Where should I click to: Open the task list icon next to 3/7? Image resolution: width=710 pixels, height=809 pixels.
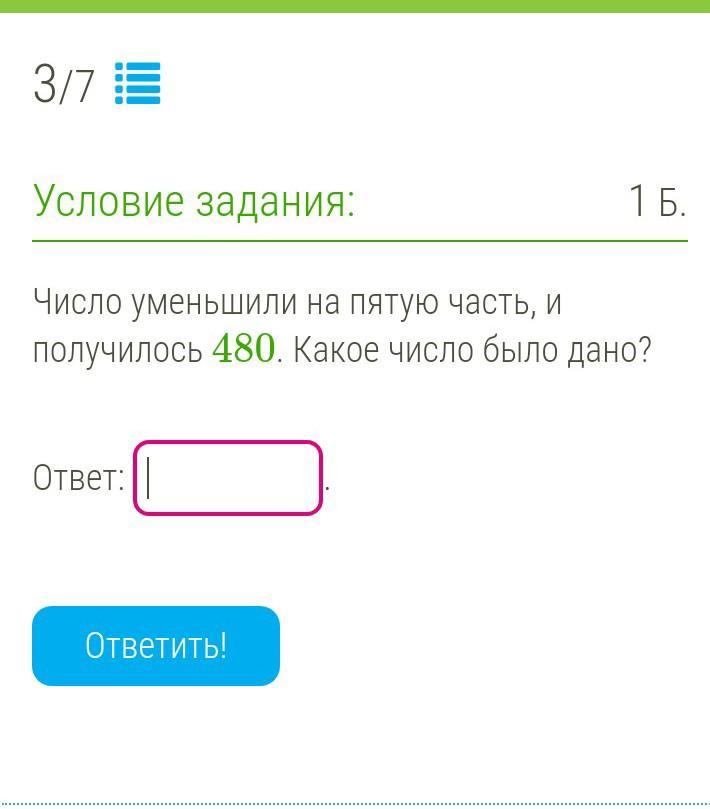137,84
